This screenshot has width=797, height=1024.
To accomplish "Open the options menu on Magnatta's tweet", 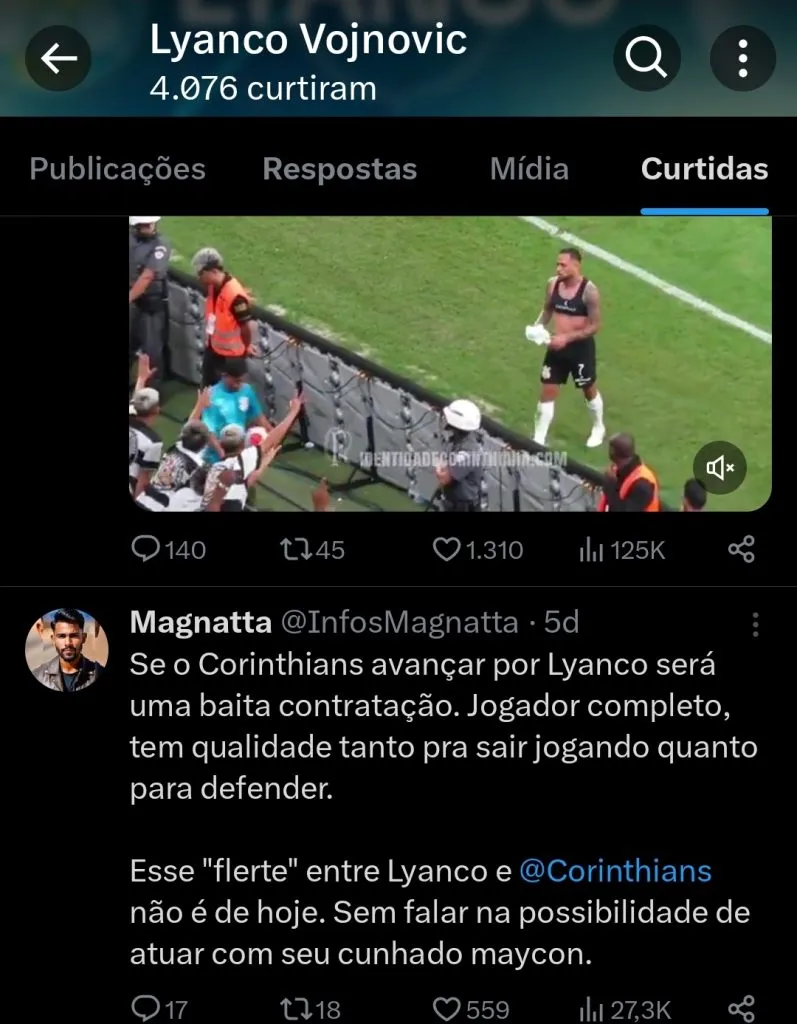I will pyautogui.click(x=756, y=624).
